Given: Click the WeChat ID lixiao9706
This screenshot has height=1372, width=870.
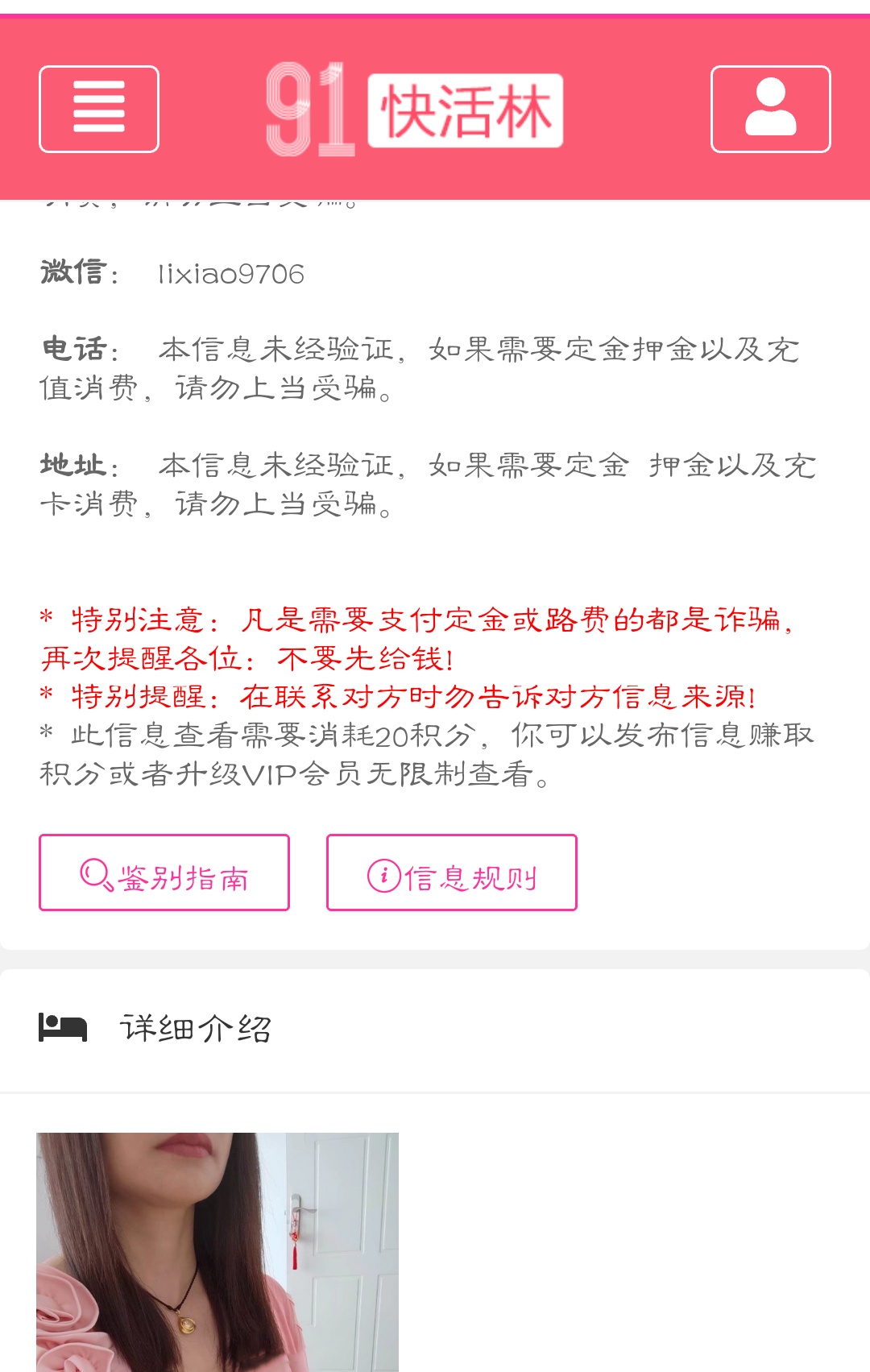Looking at the screenshot, I should pos(228,275).
